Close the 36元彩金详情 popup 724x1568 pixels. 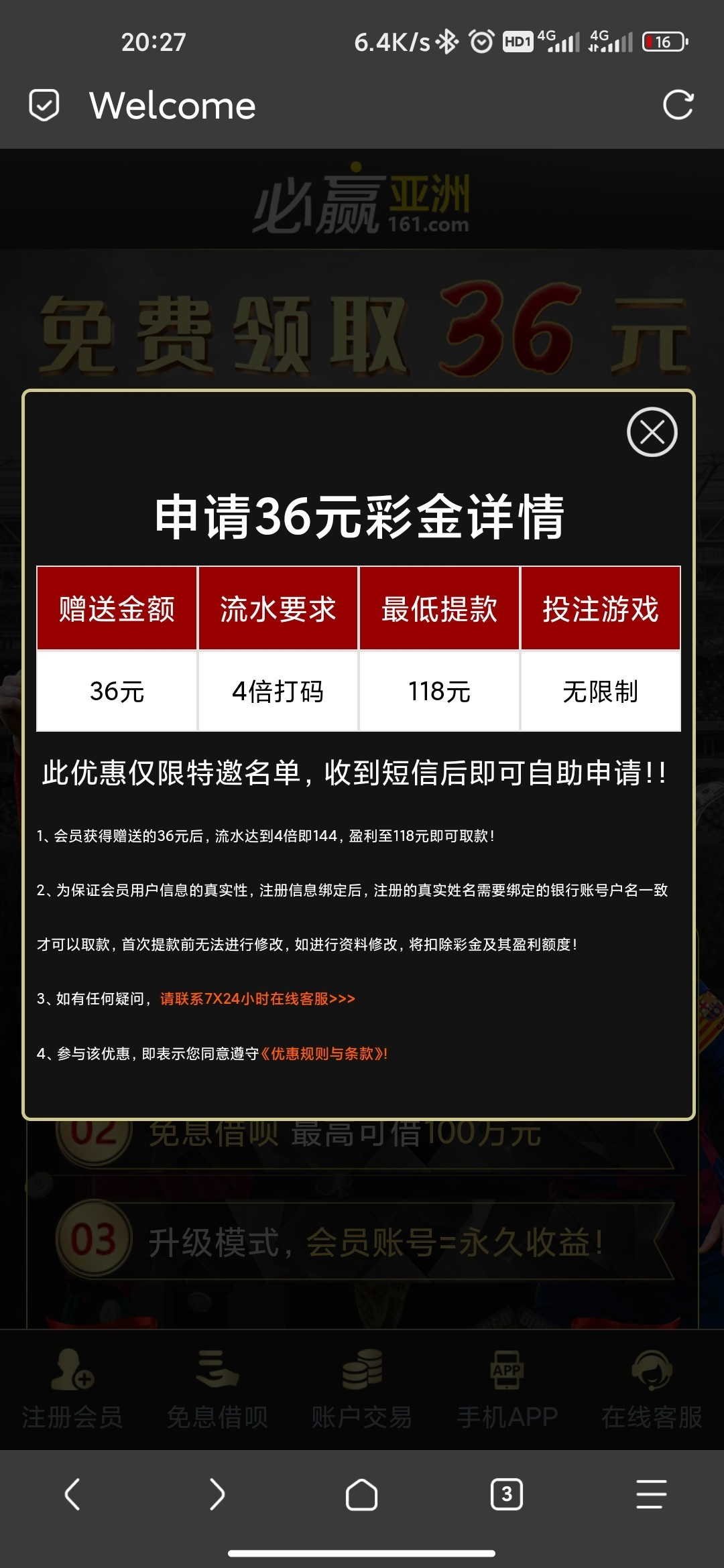click(x=652, y=432)
